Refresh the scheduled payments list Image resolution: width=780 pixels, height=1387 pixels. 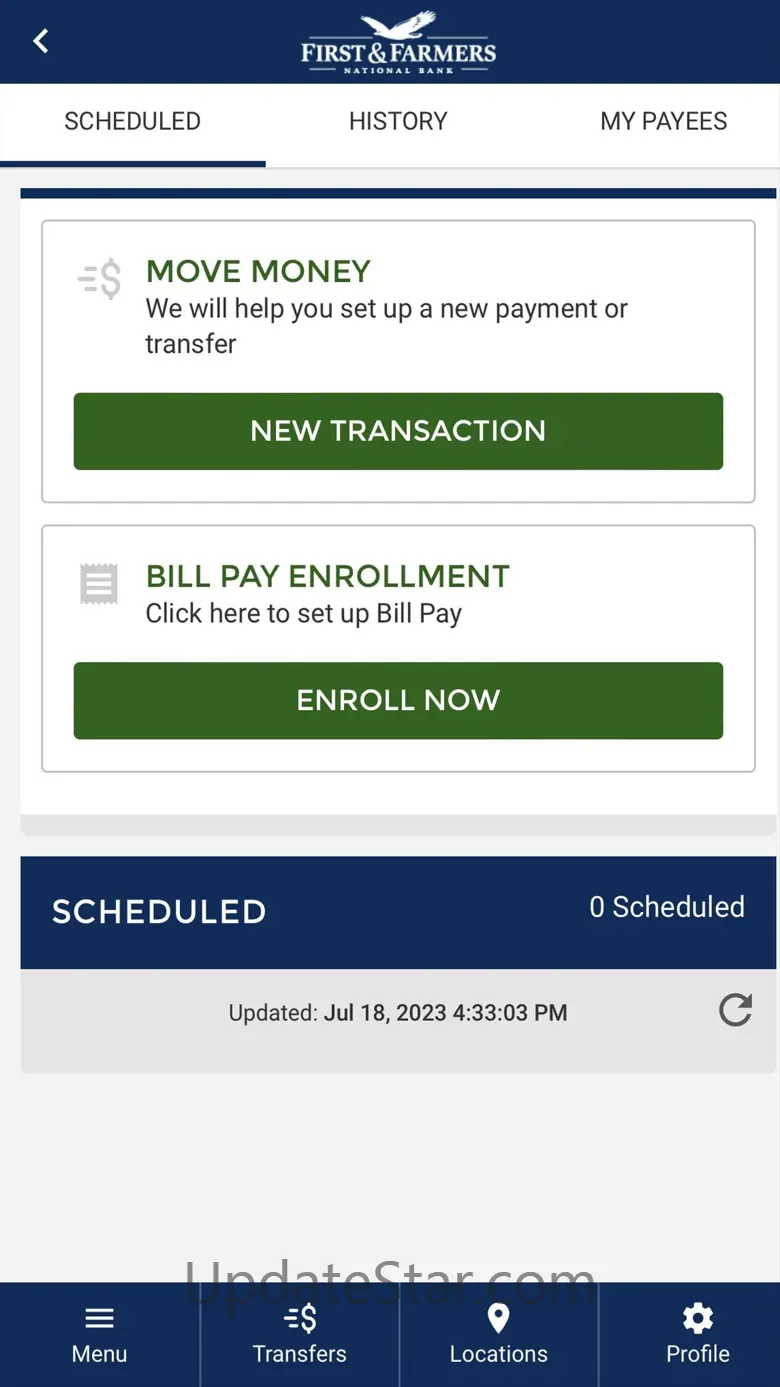[x=735, y=1011]
